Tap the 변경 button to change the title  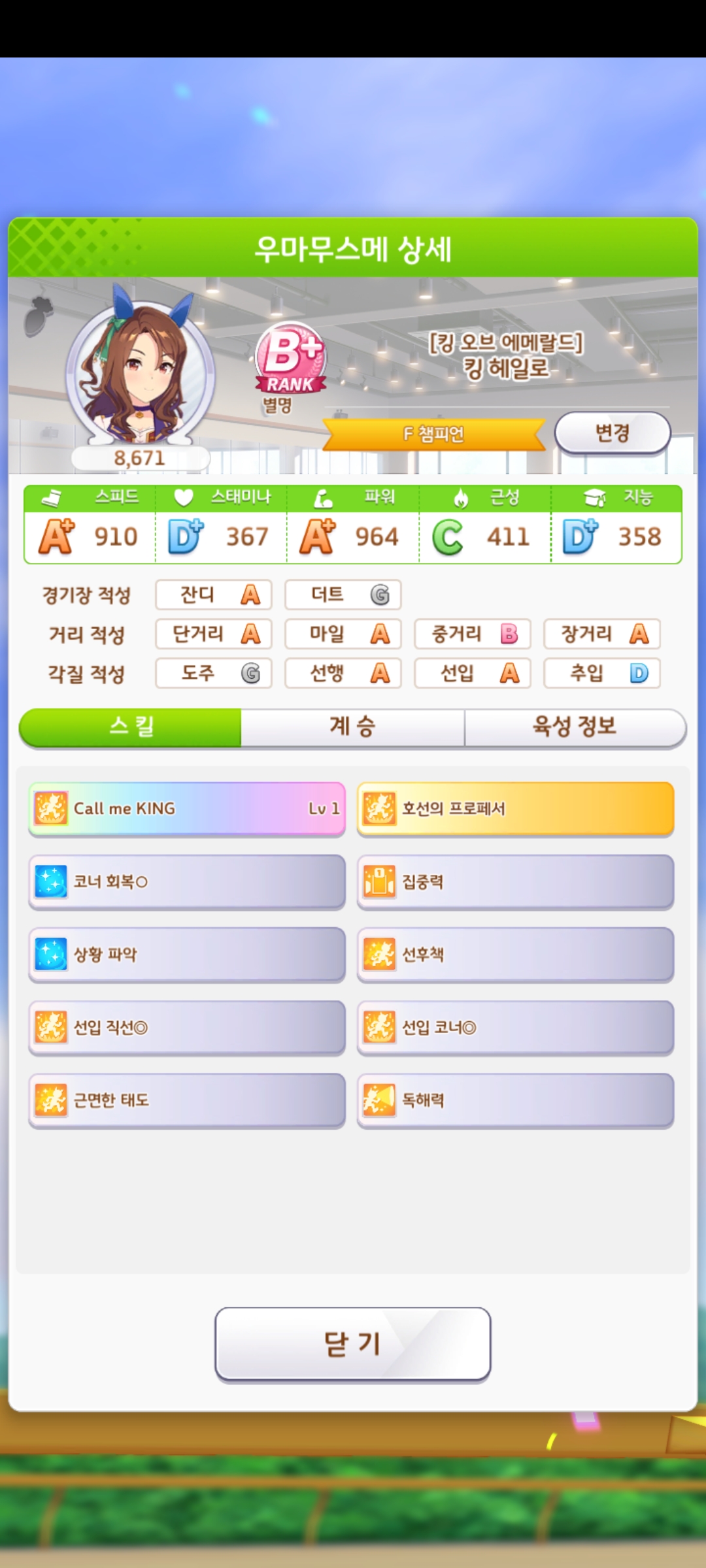coord(613,433)
